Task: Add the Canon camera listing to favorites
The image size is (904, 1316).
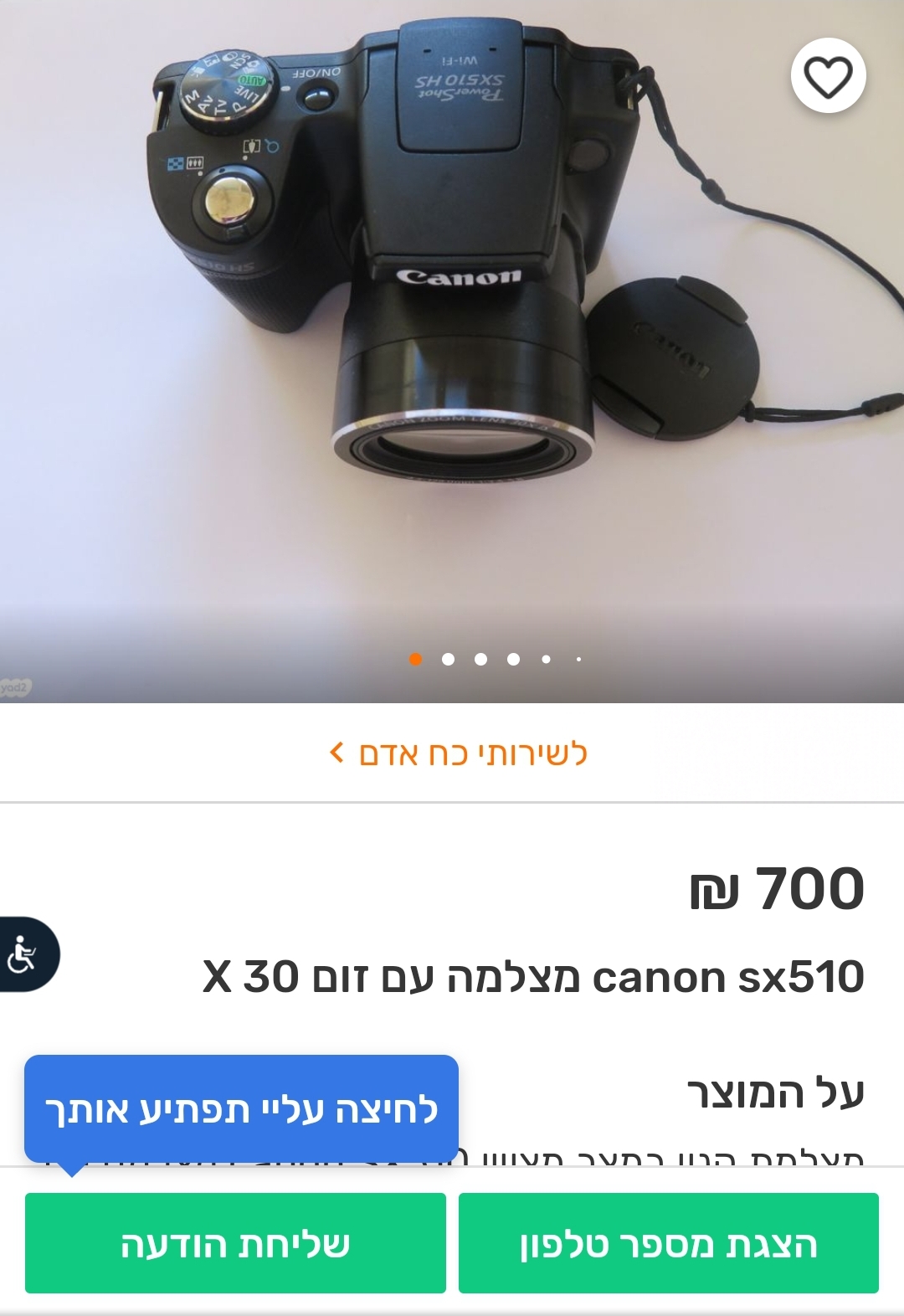Action: [x=827, y=76]
